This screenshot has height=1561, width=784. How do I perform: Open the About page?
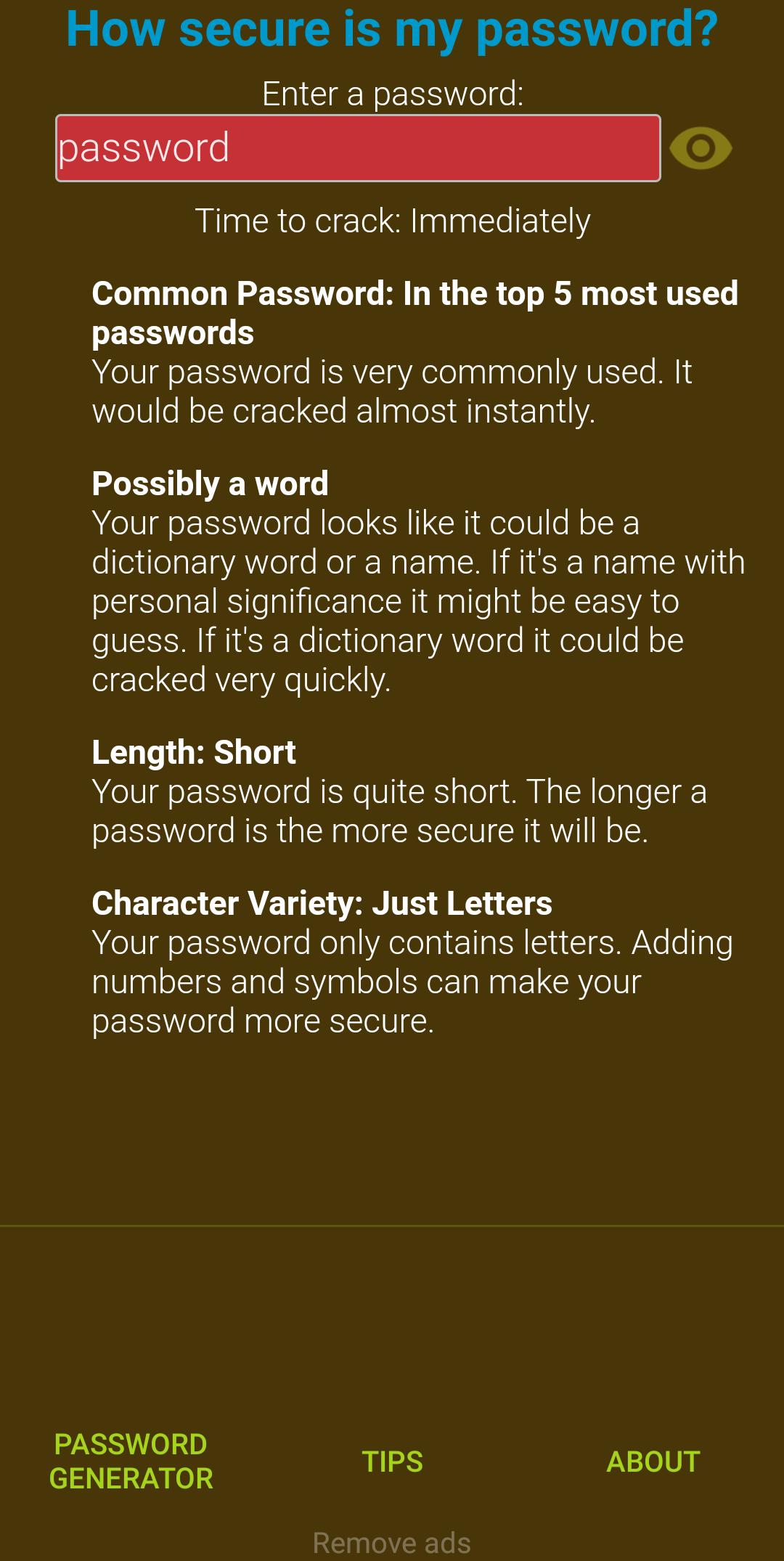653,1462
